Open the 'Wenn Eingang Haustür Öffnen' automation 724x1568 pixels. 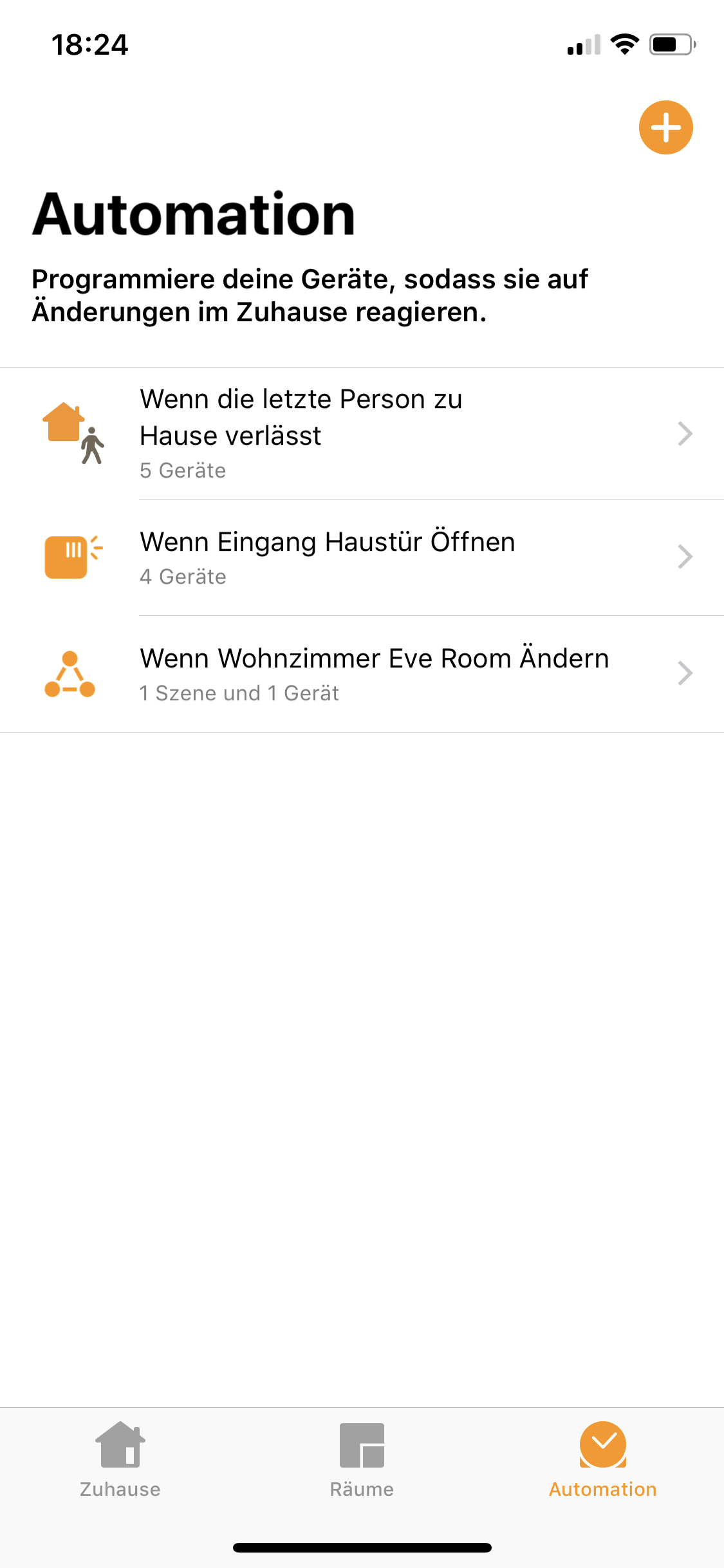click(x=360, y=557)
